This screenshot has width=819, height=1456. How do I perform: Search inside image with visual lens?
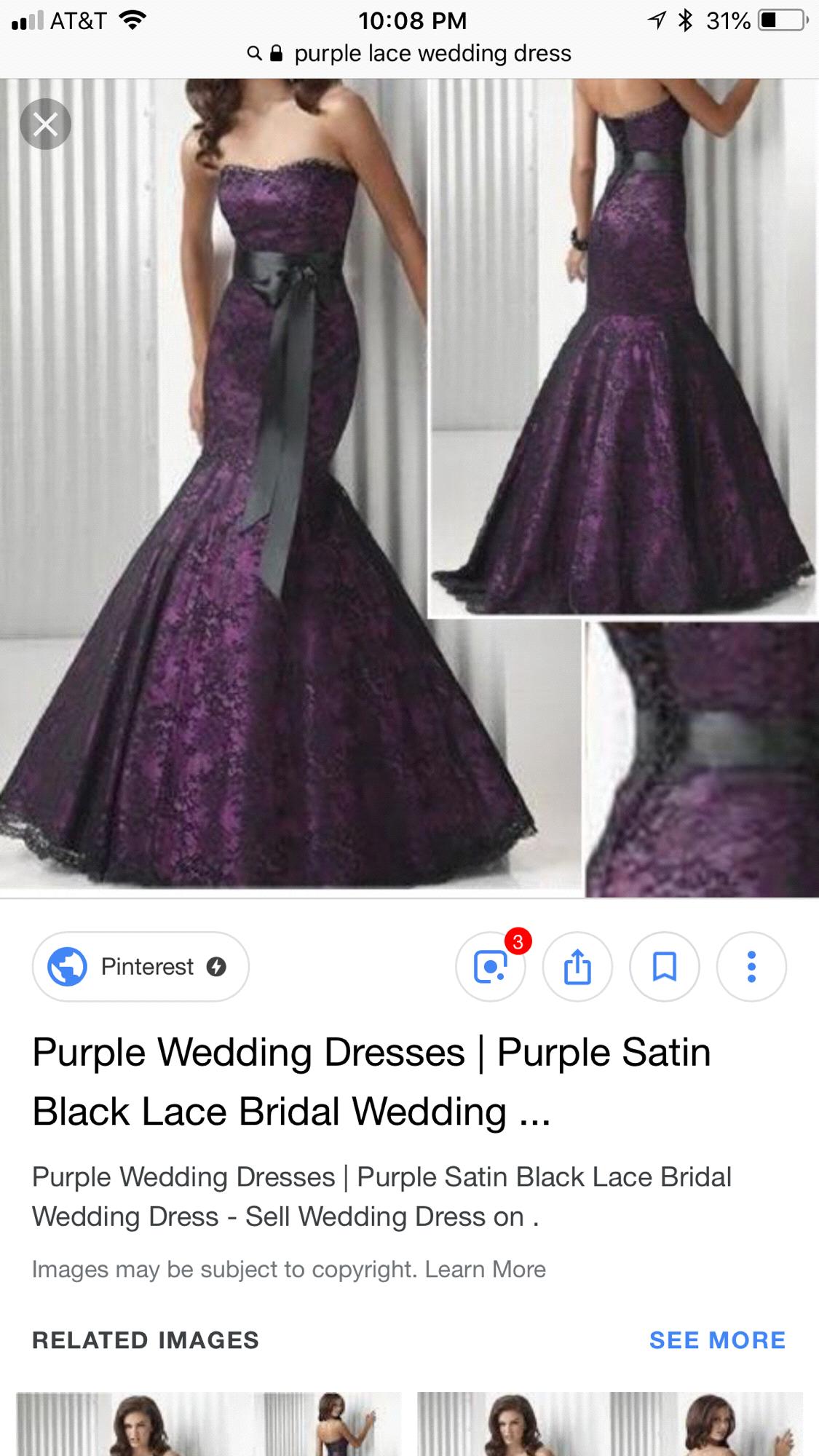[x=490, y=967]
